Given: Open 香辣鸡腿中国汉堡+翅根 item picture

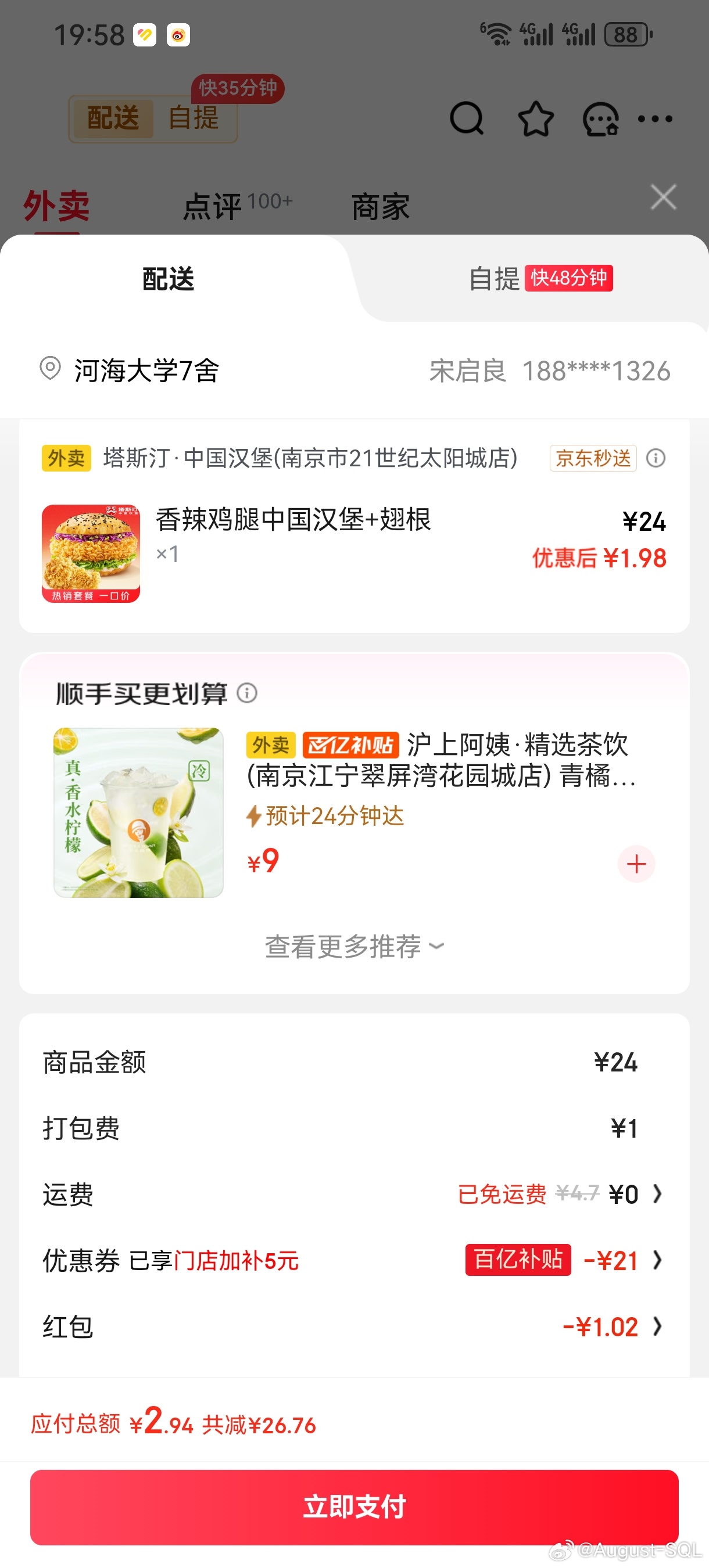Looking at the screenshot, I should click(x=91, y=553).
